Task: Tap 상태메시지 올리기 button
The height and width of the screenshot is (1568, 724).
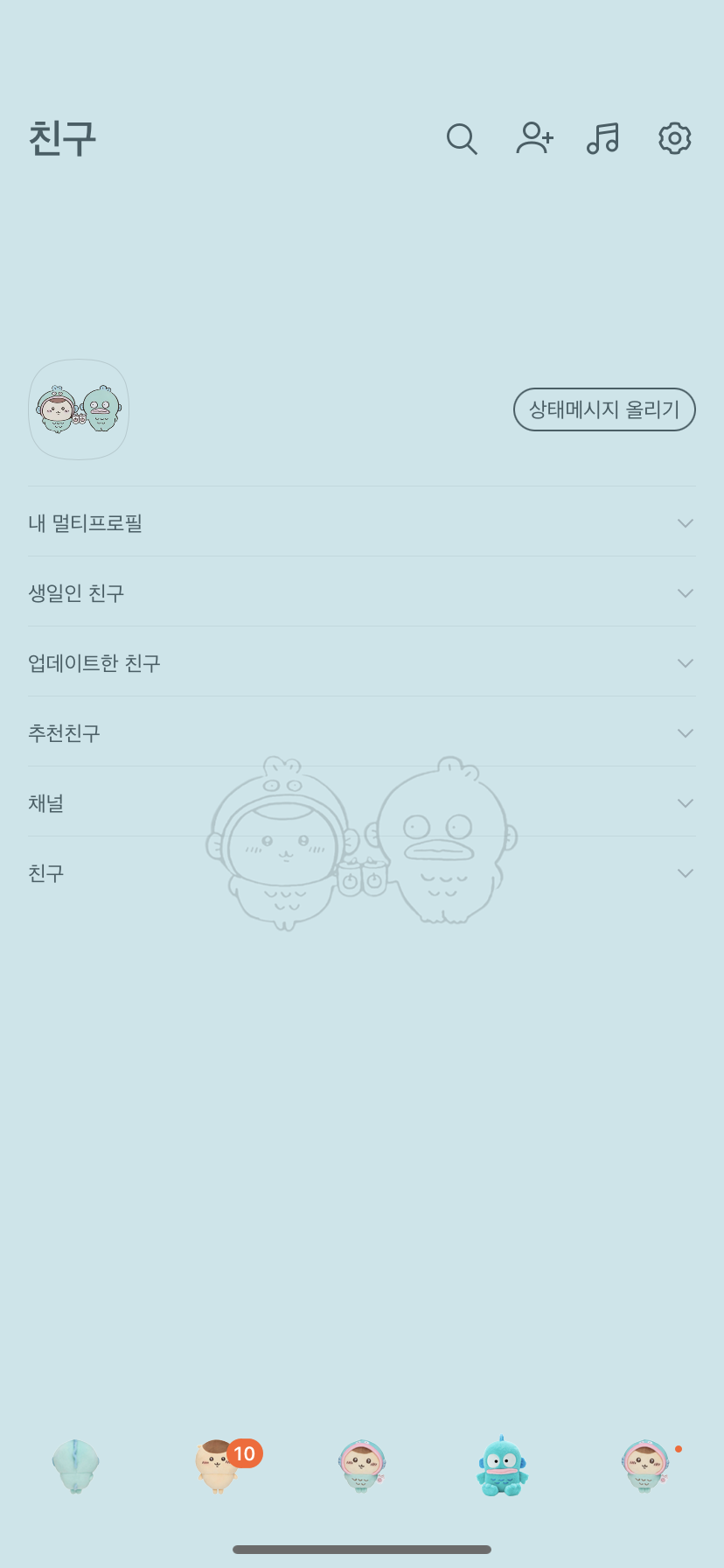Action: click(604, 409)
